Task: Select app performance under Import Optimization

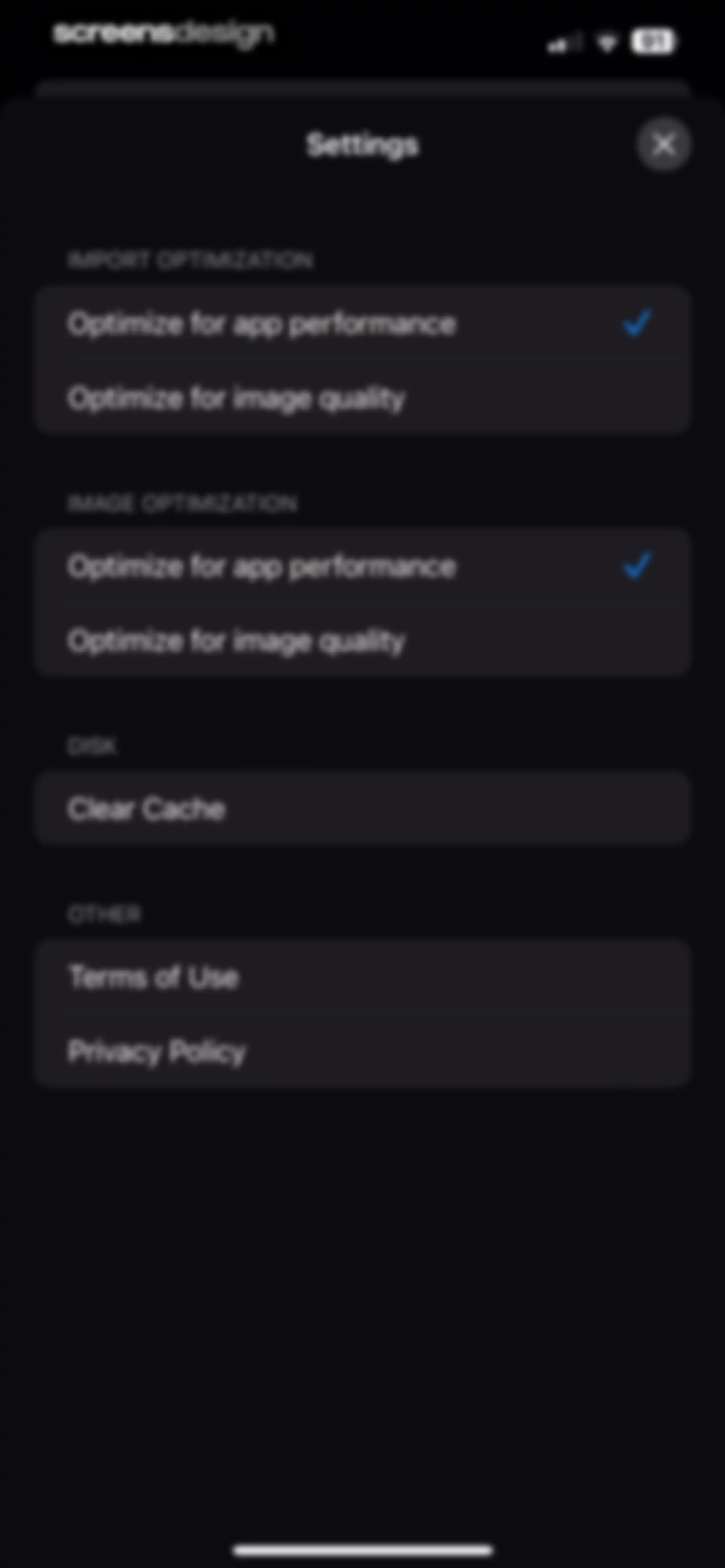Action: pos(362,323)
